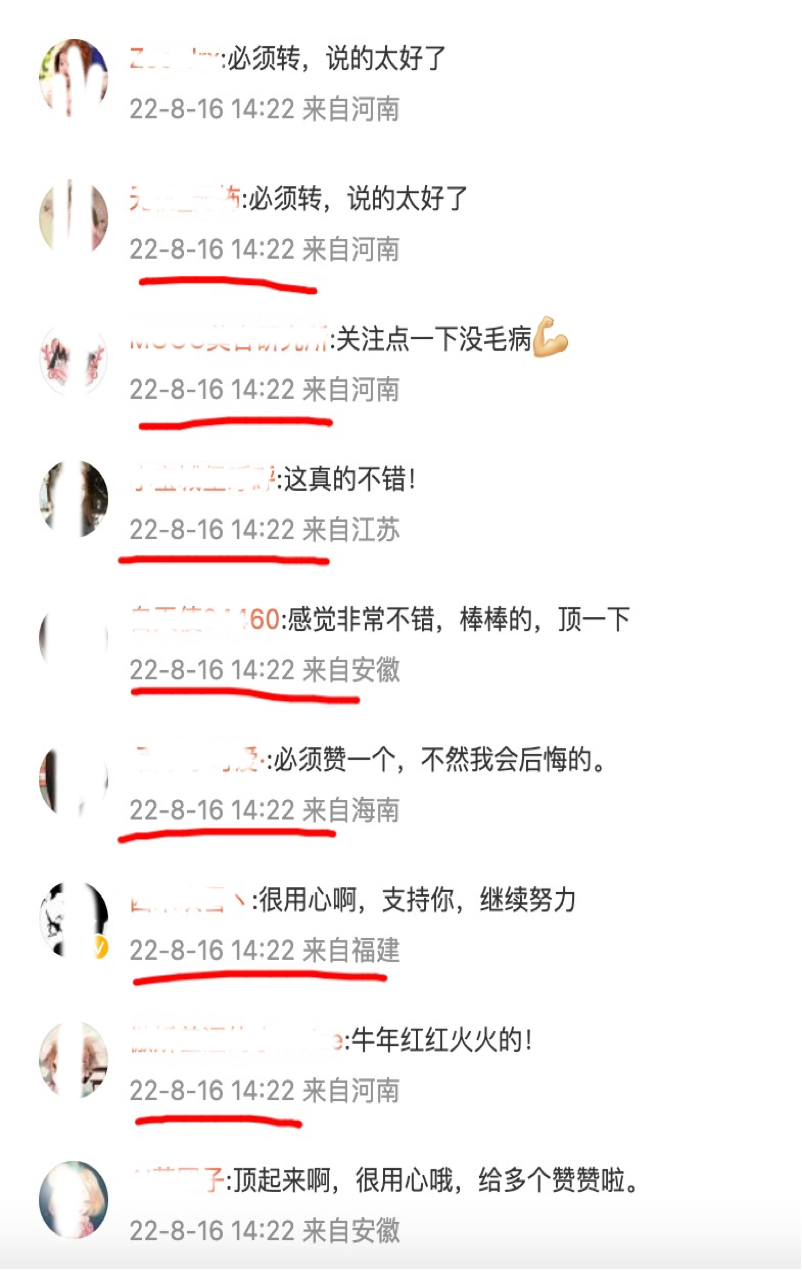Open the comment "顶起来啊,很用心哦,给多个赞赞啦"

[436, 1181]
